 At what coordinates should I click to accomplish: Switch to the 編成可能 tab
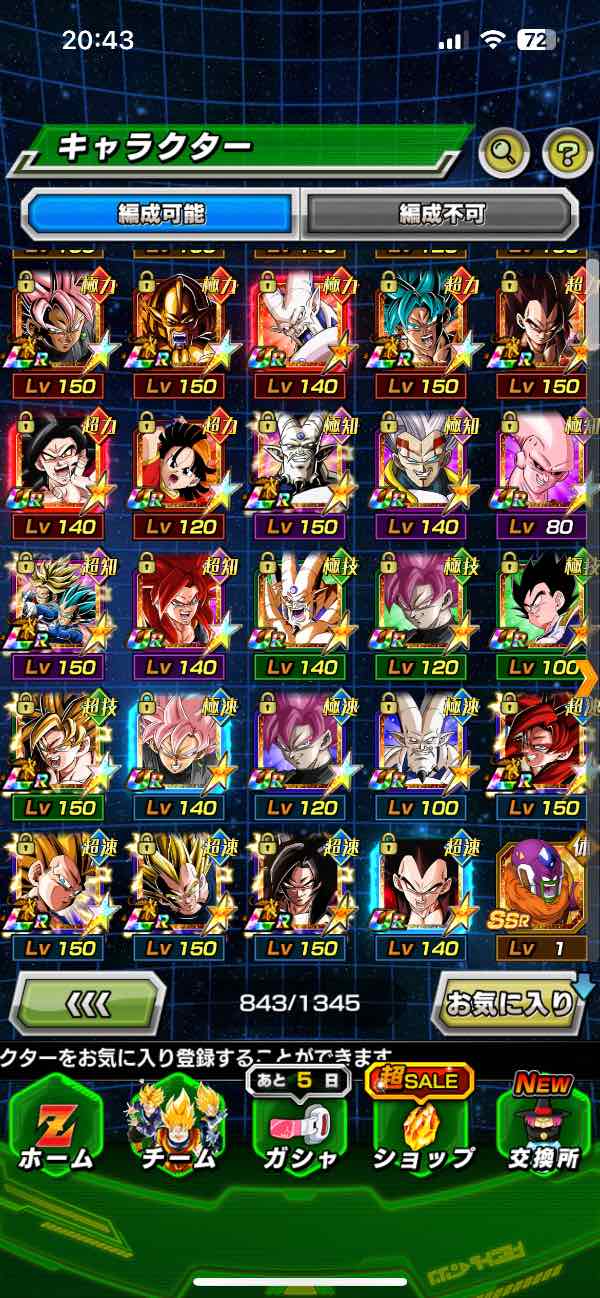point(161,213)
